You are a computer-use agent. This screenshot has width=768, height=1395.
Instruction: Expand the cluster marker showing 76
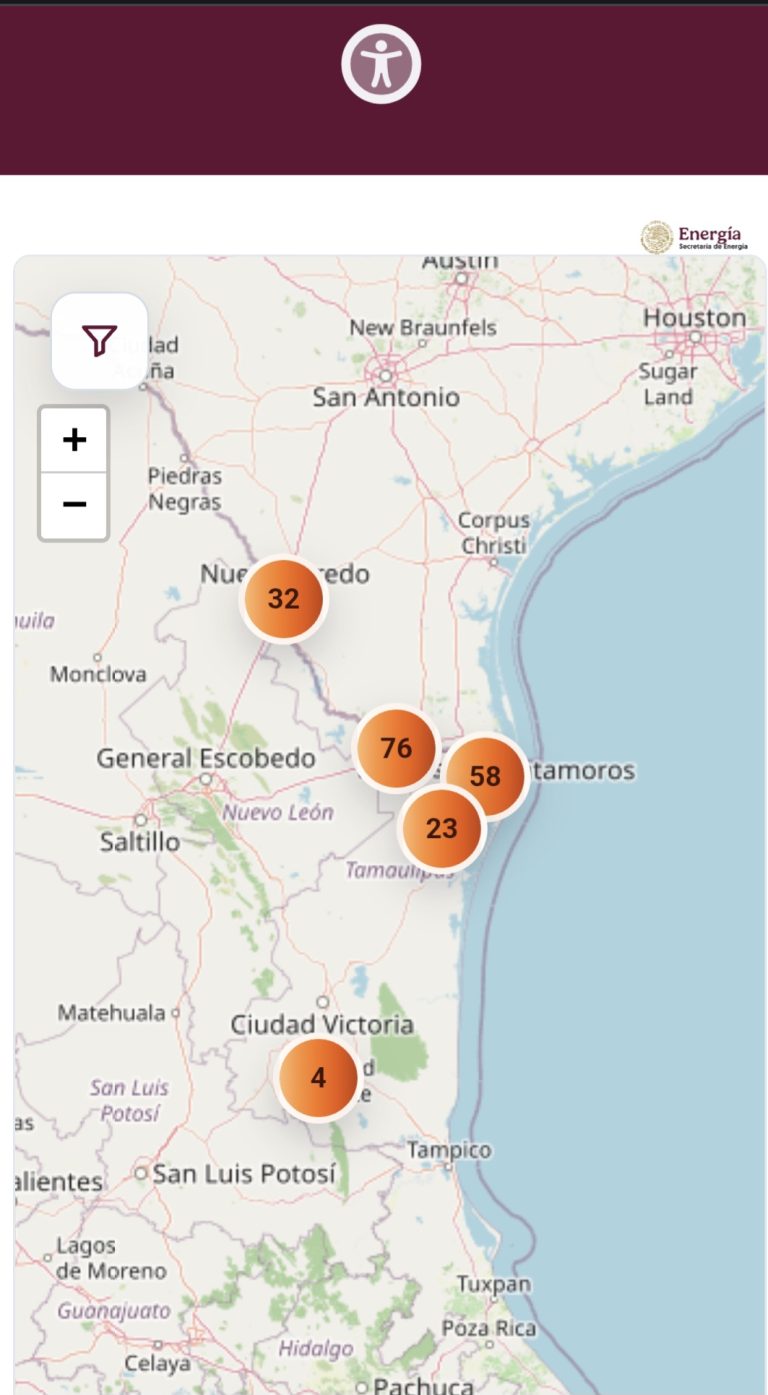click(x=397, y=747)
